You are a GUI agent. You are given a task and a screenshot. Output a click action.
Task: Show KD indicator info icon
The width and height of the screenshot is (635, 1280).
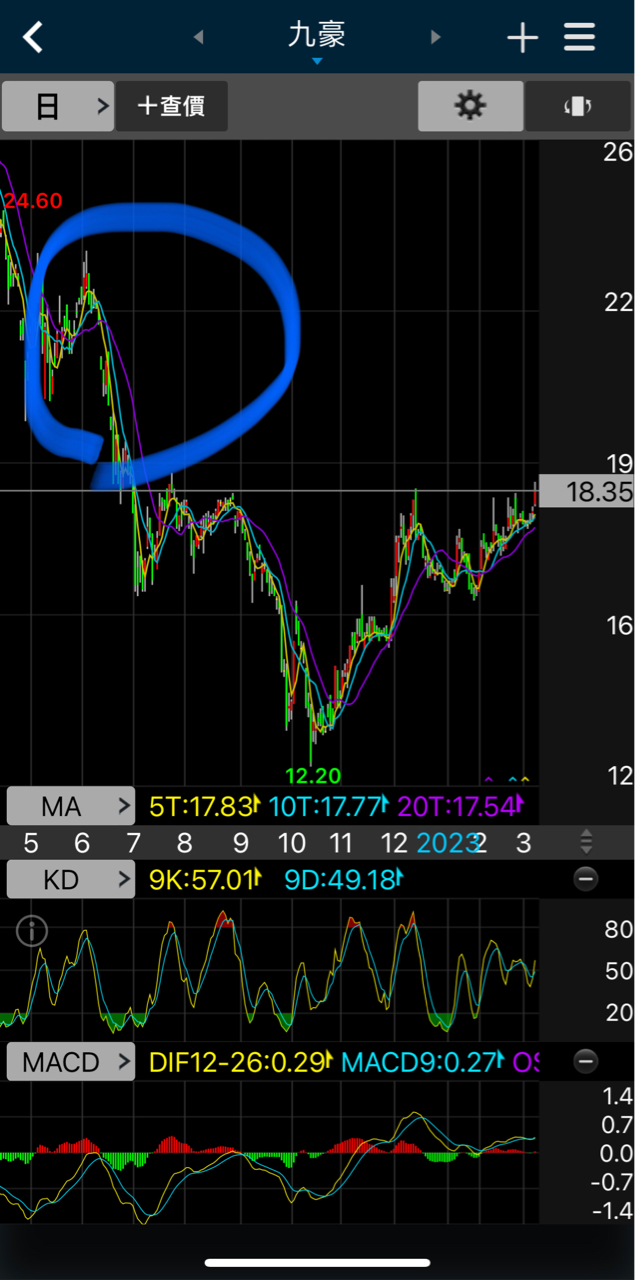(32, 932)
